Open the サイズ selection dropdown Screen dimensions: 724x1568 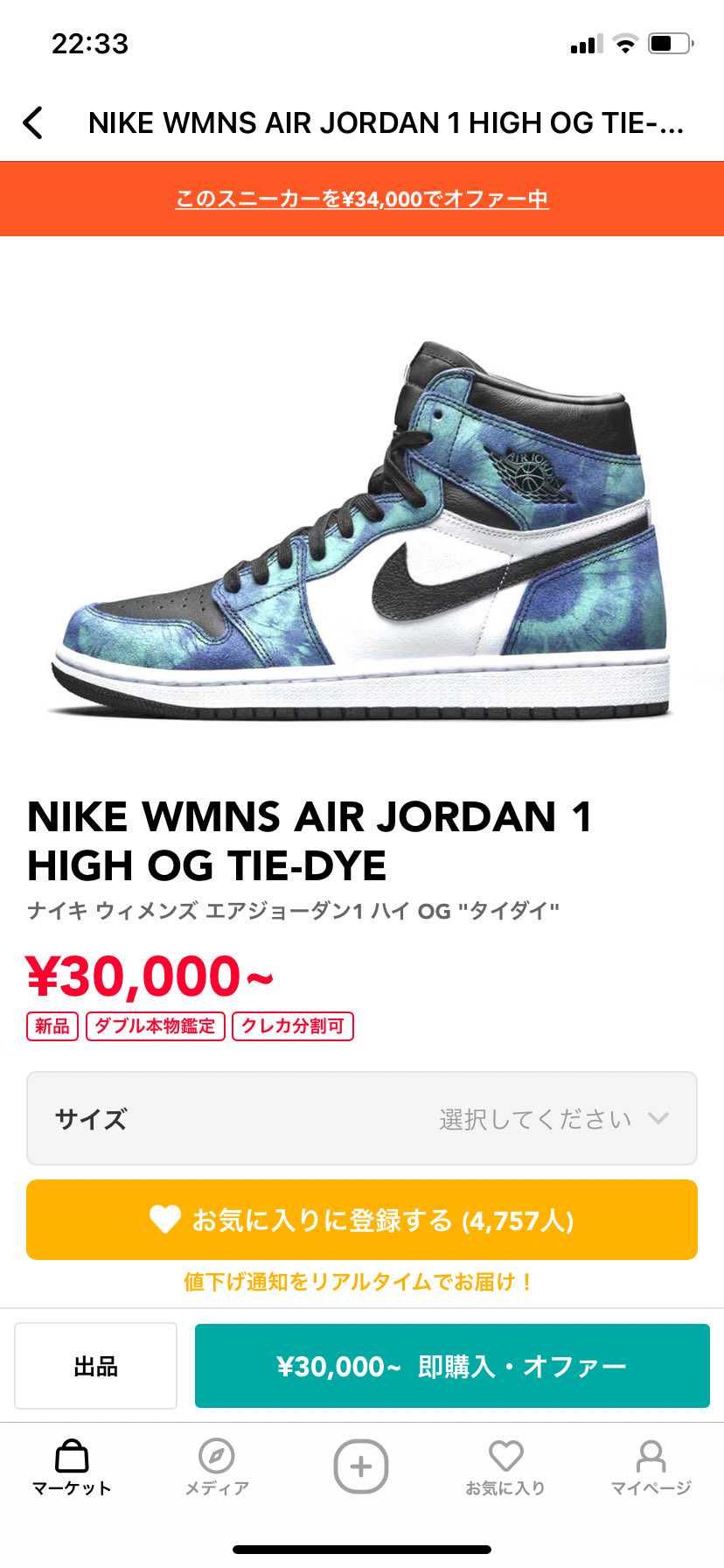[362, 1118]
